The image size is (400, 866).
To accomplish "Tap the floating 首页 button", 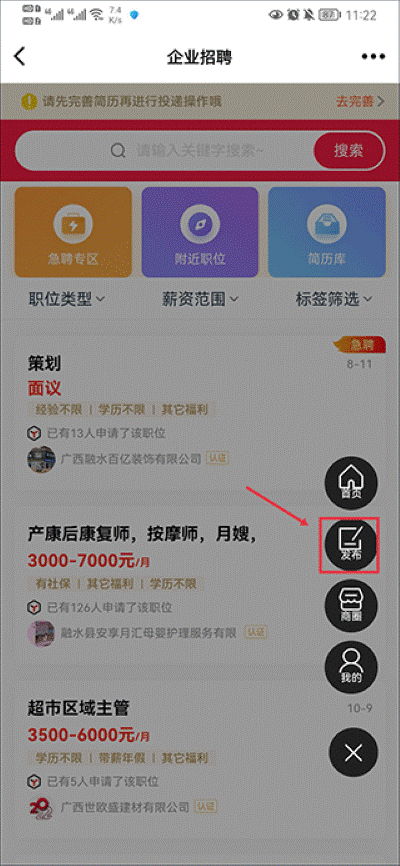I will pos(352,483).
